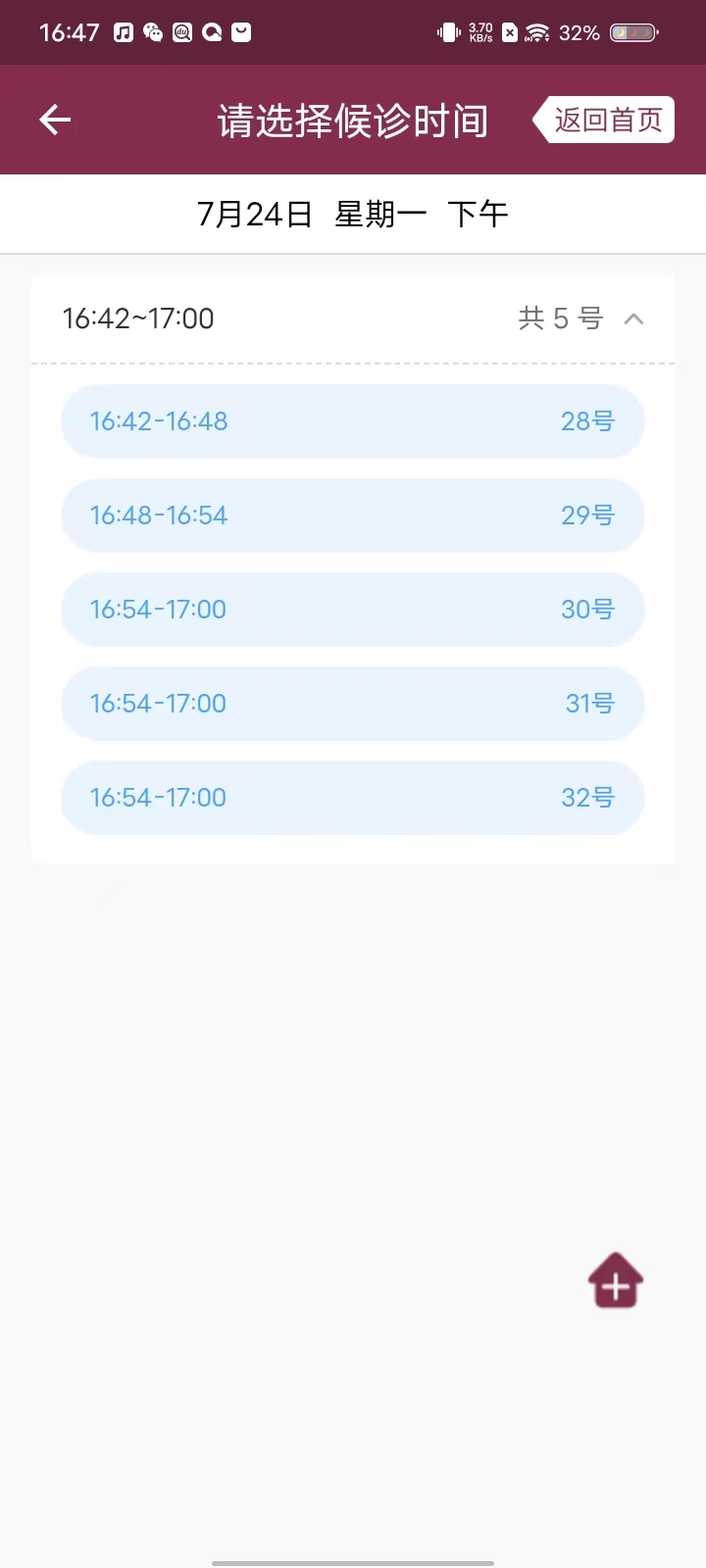Select the 29号 waiting time option
Viewport: 706px width, 1568px height.
353,514
